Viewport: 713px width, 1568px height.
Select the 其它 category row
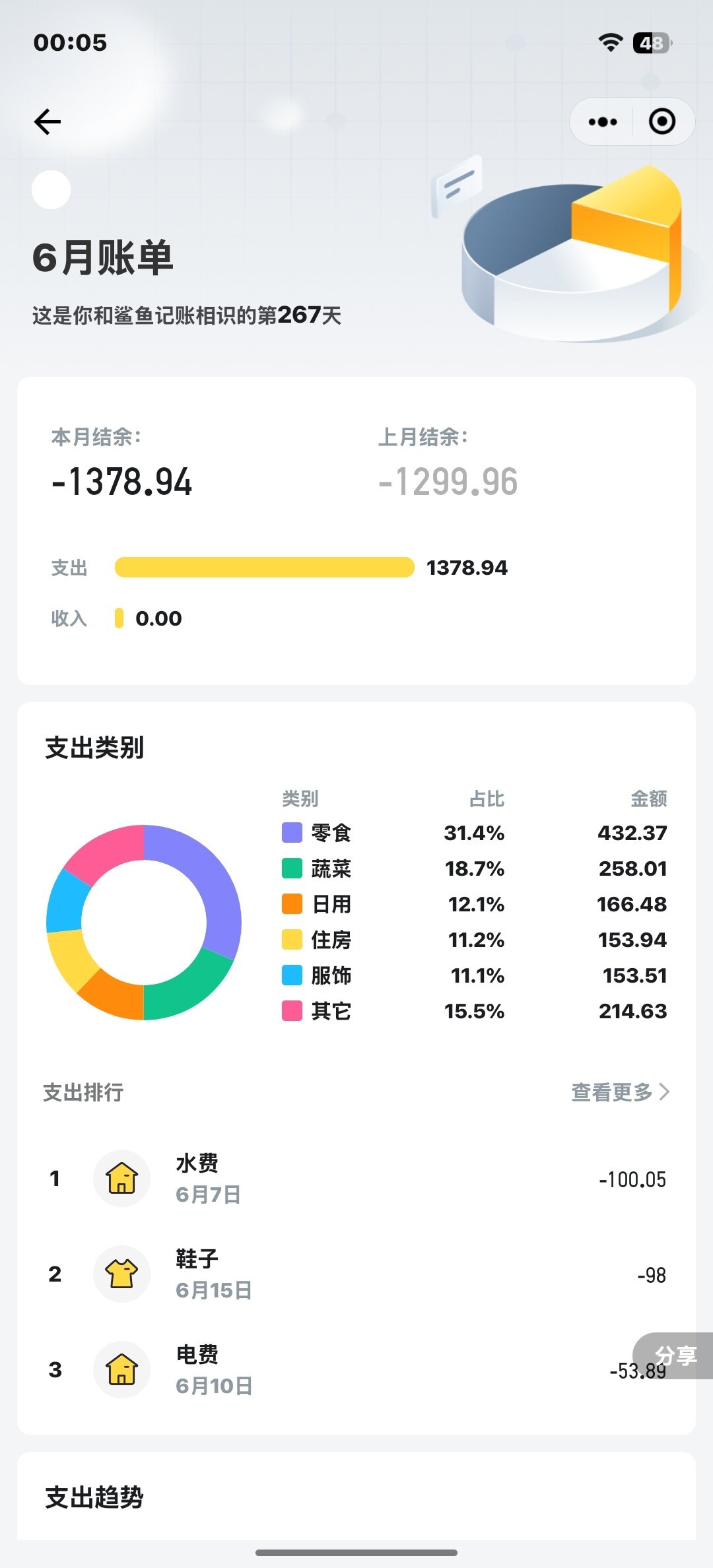pos(474,1011)
